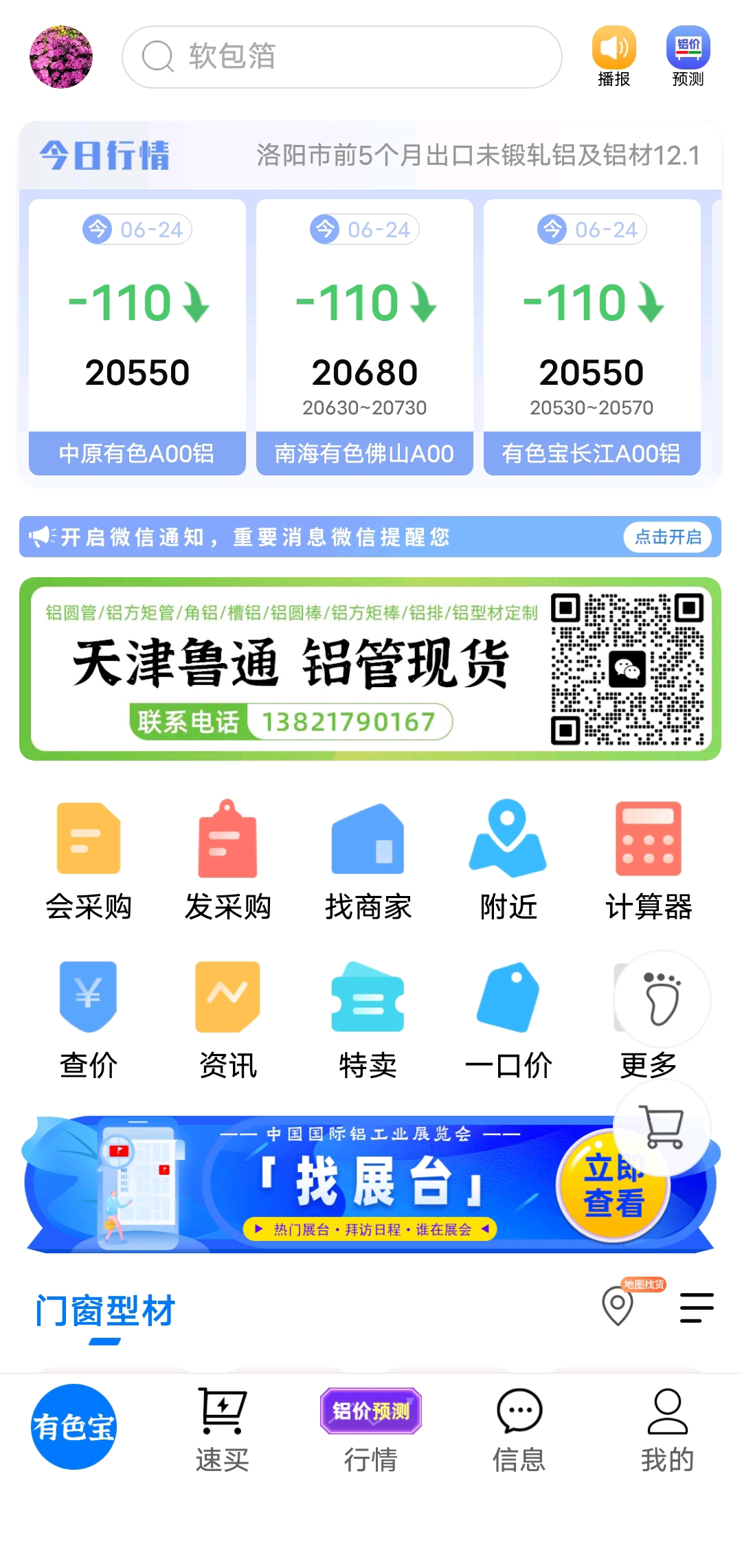Open the 中原有色A00铝 price card
Screen dimensions: 742x1568
137,337
